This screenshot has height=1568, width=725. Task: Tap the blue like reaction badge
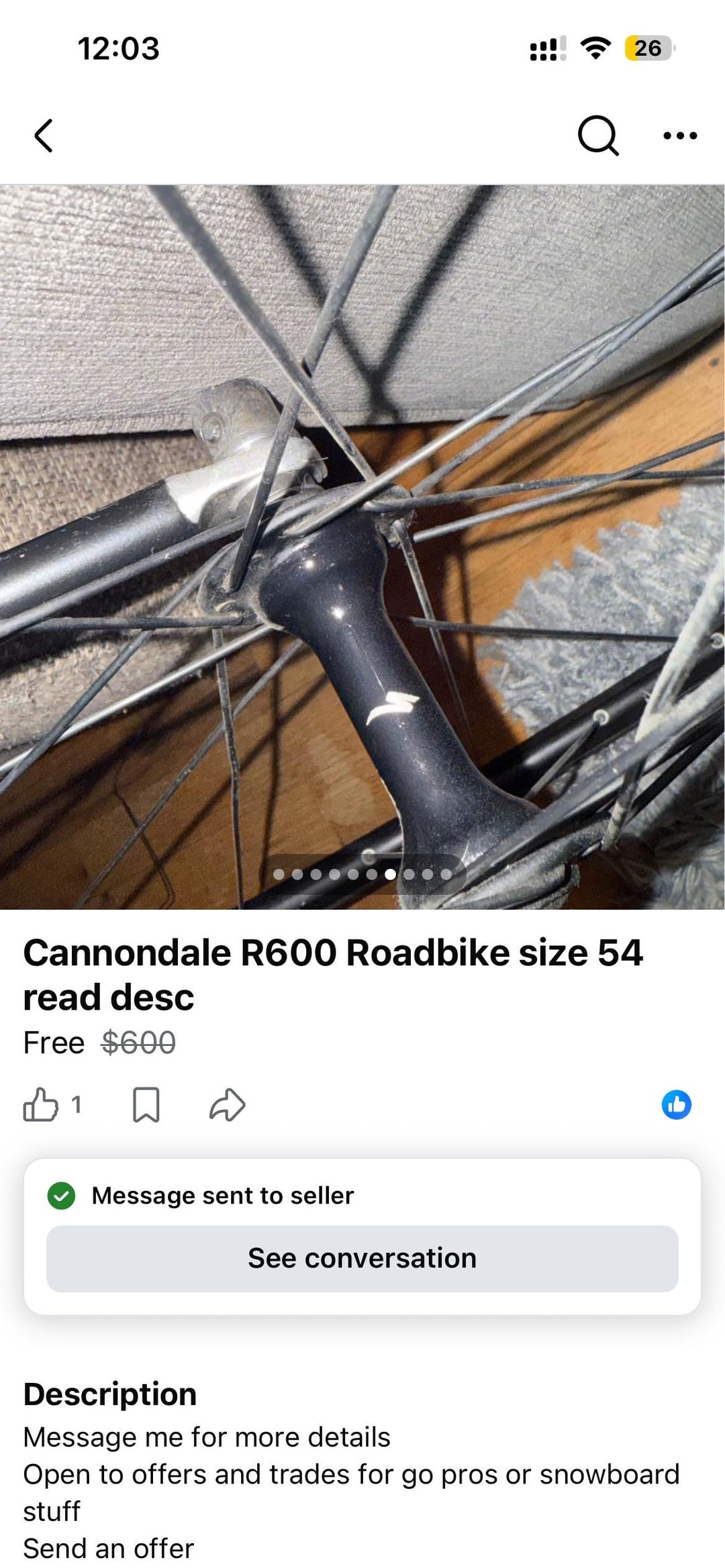(676, 1104)
